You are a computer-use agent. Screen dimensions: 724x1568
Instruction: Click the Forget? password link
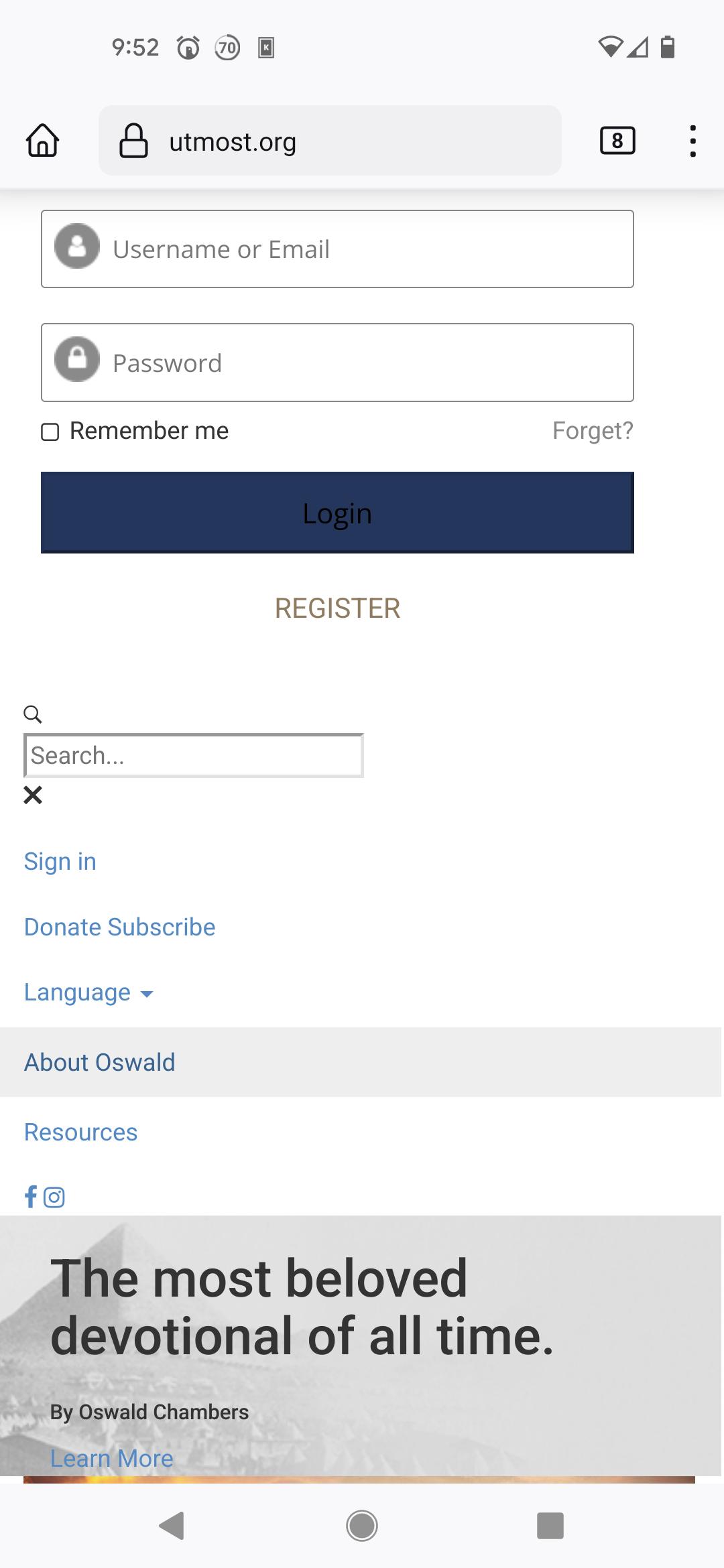click(x=593, y=430)
